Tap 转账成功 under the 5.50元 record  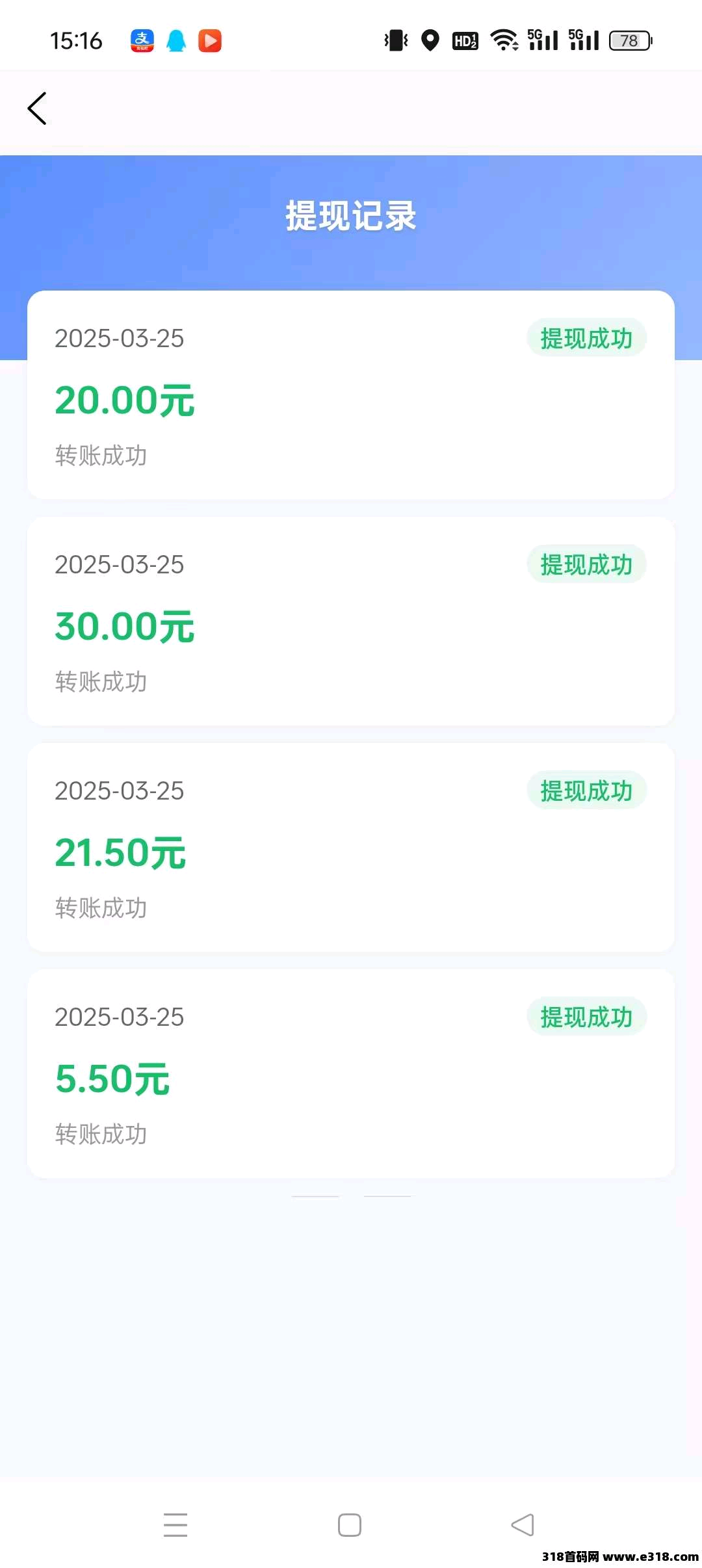[x=101, y=1134]
